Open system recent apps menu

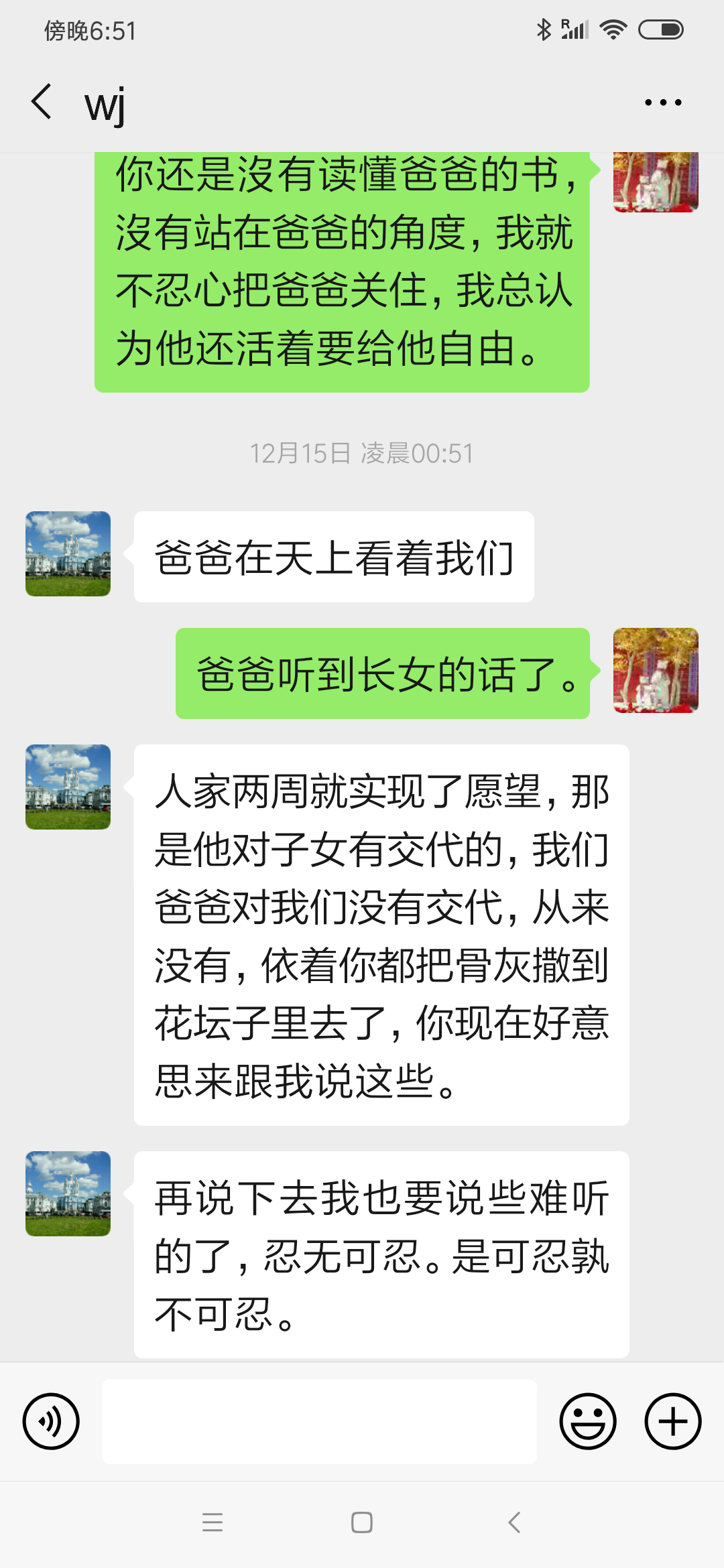[213, 1522]
